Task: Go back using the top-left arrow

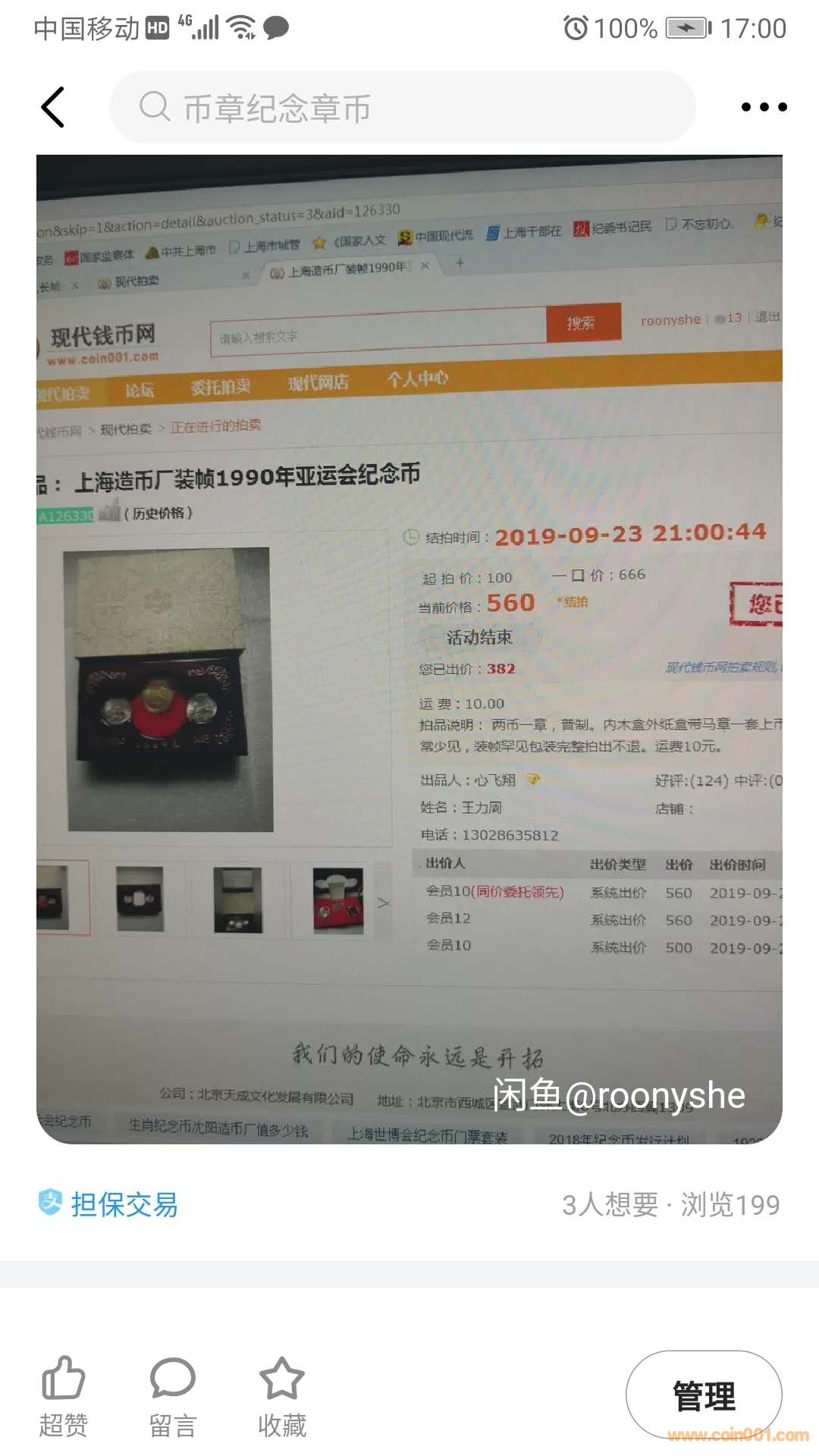Action: click(x=53, y=107)
